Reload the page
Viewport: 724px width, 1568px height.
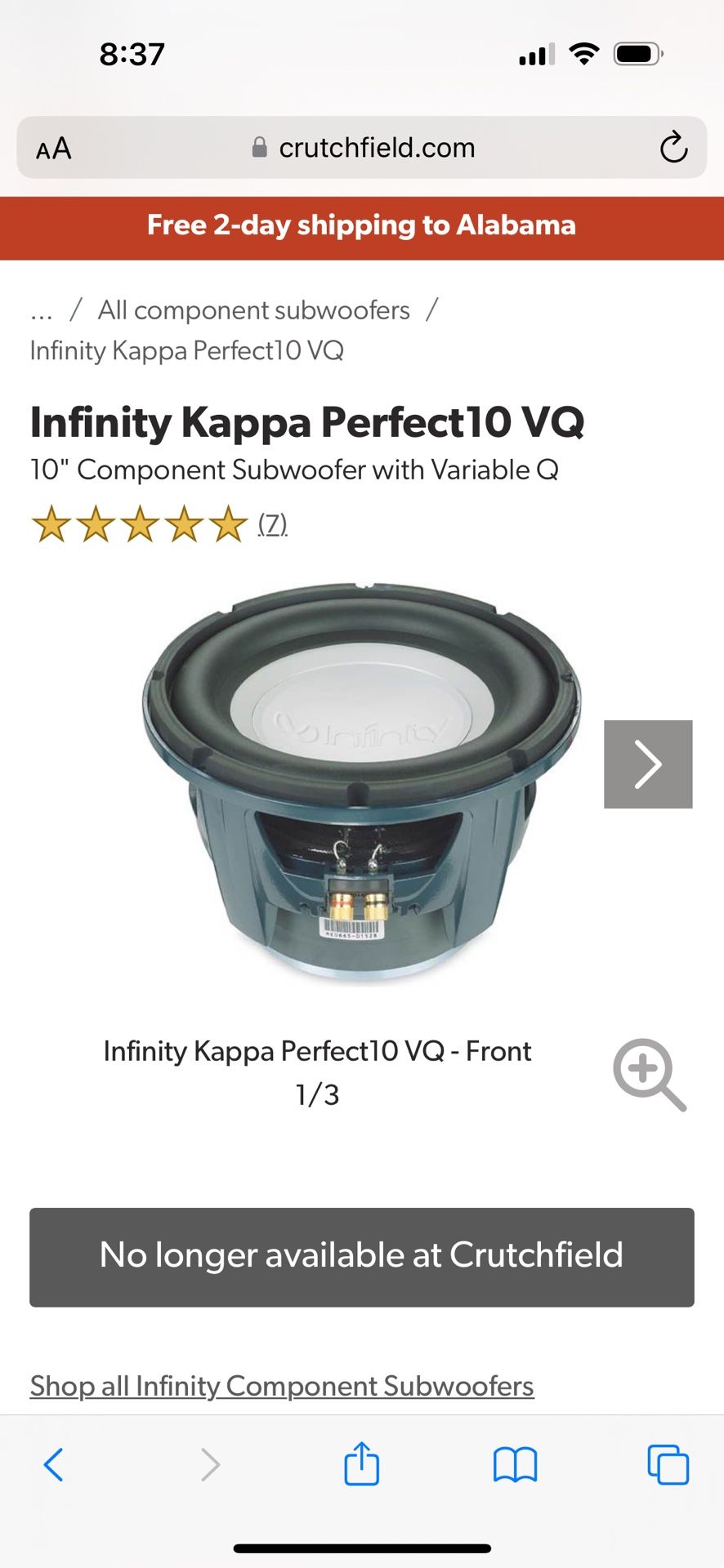click(673, 148)
